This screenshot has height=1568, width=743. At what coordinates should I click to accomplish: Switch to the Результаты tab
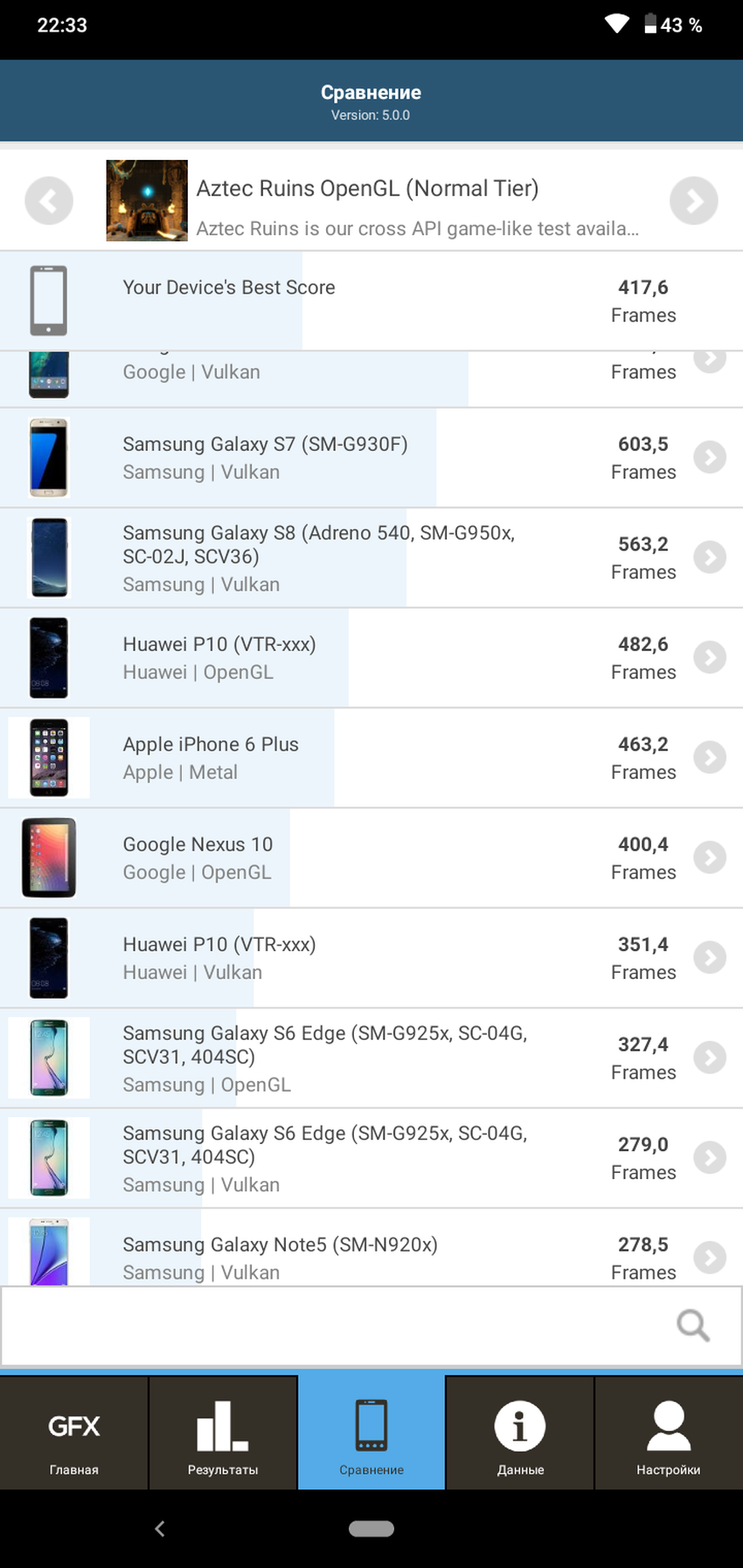pos(223,1433)
